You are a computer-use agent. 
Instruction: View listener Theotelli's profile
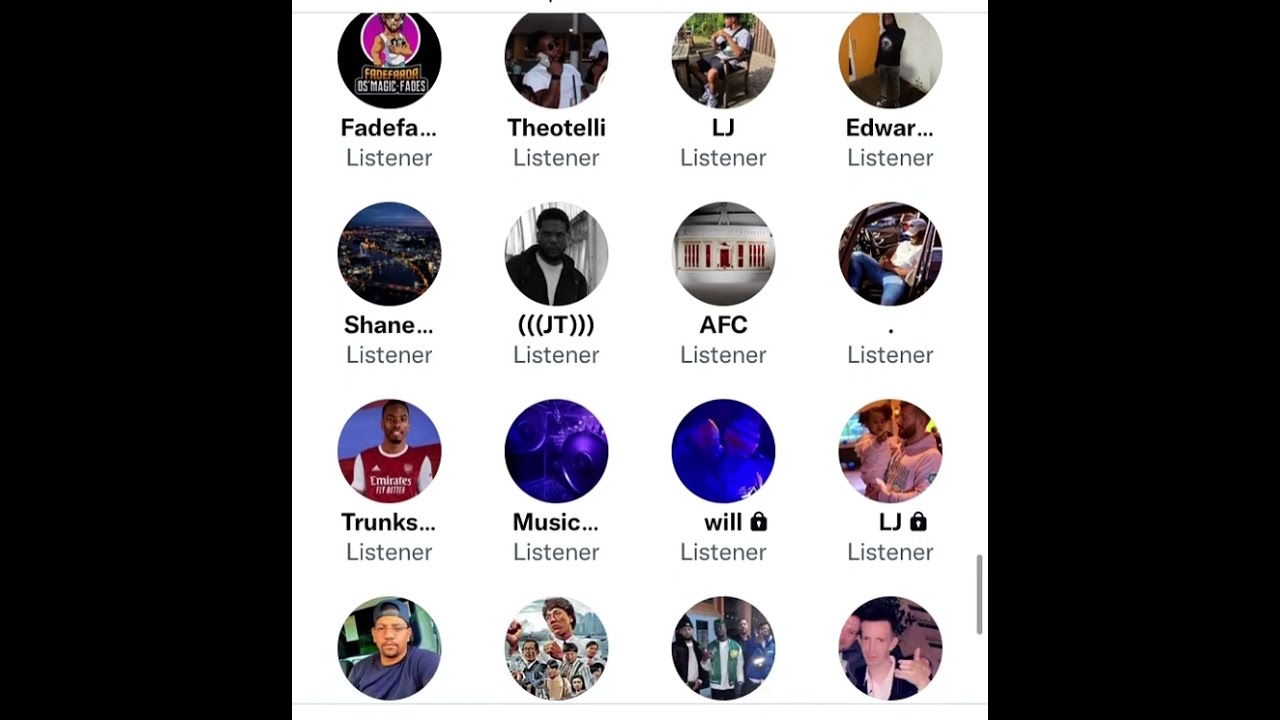pos(556,59)
